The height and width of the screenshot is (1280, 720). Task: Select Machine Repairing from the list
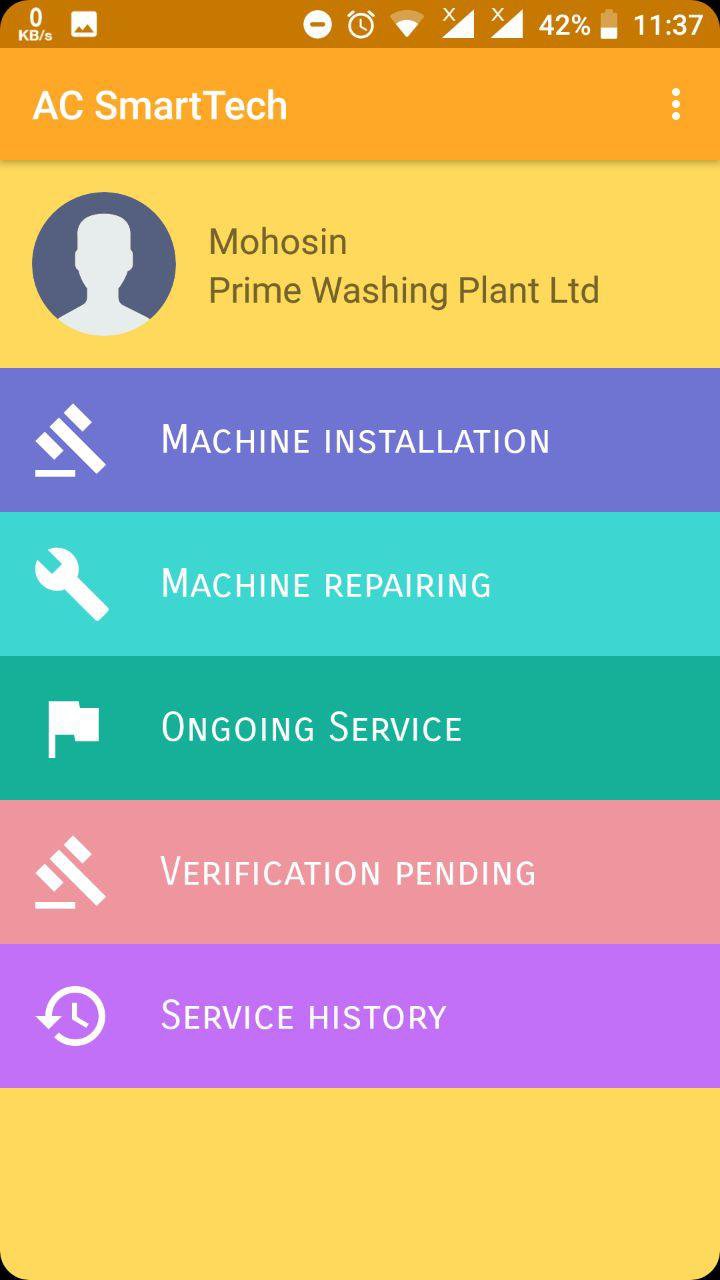click(x=360, y=584)
